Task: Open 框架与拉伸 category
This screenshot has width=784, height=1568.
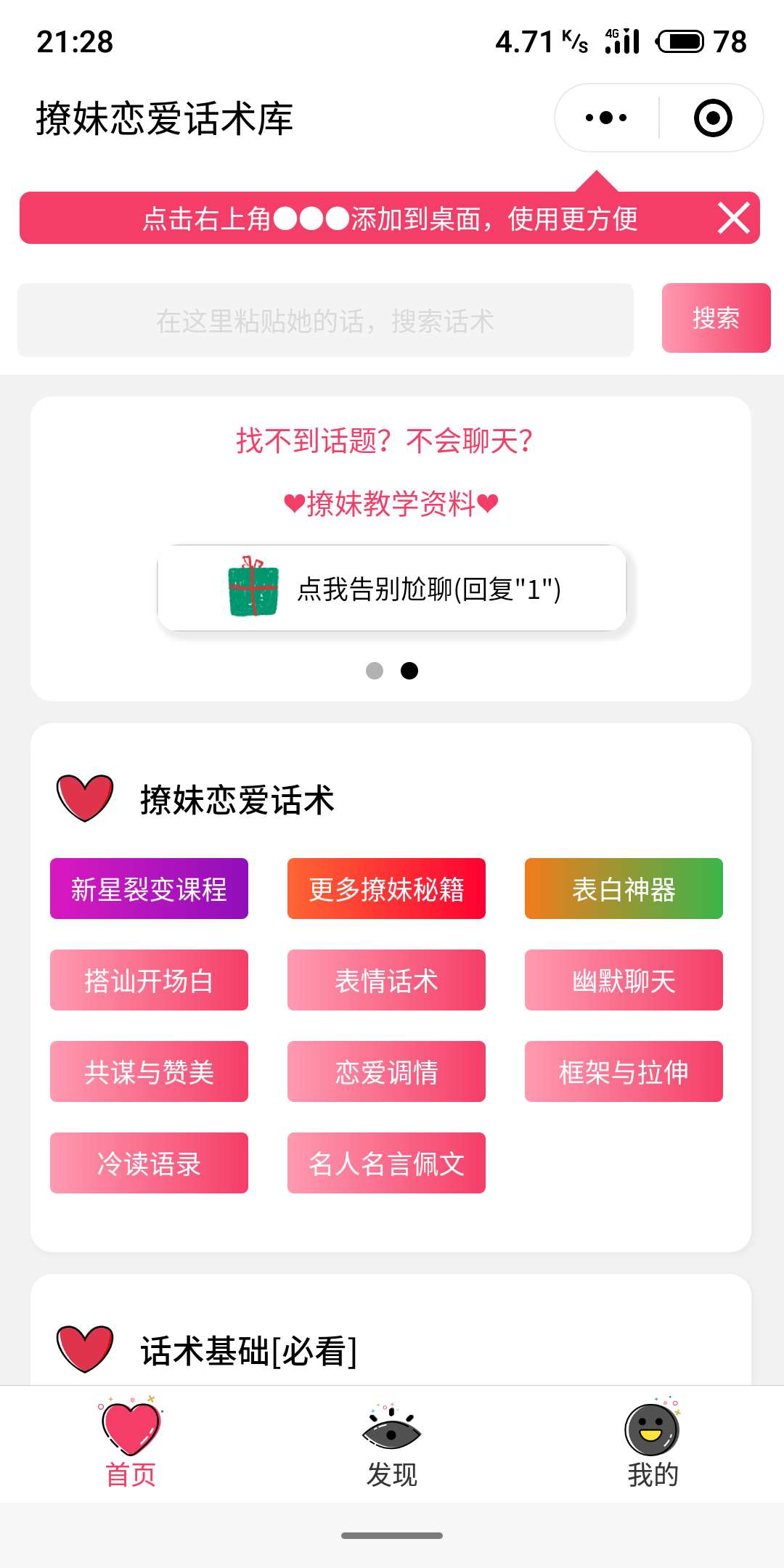Action: point(624,1071)
